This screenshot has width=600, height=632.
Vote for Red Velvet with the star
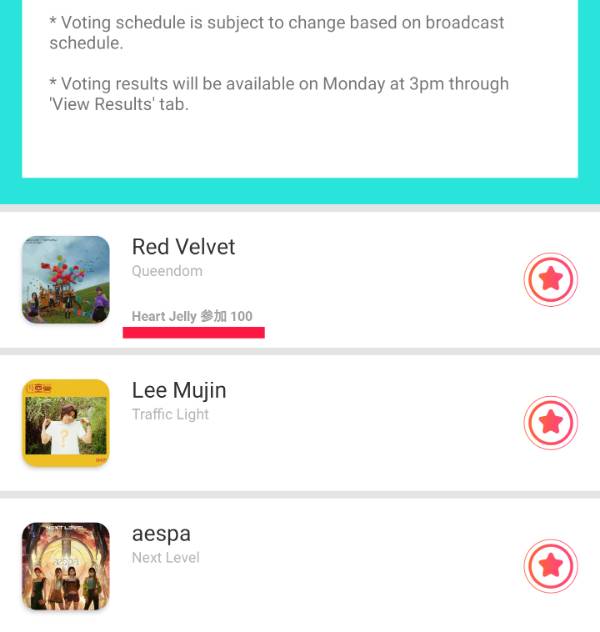click(550, 280)
